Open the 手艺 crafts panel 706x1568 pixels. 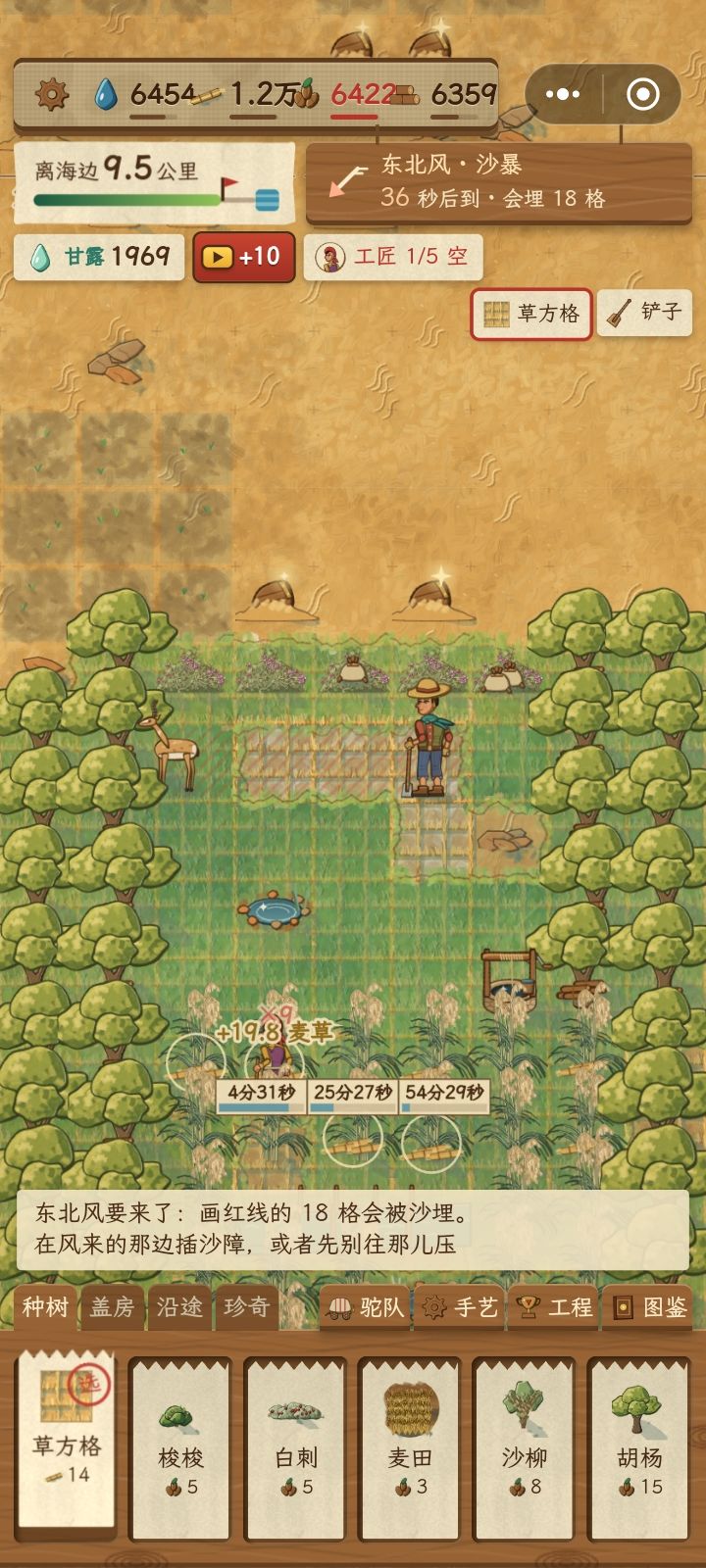pyautogui.click(x=459, y=1307)
